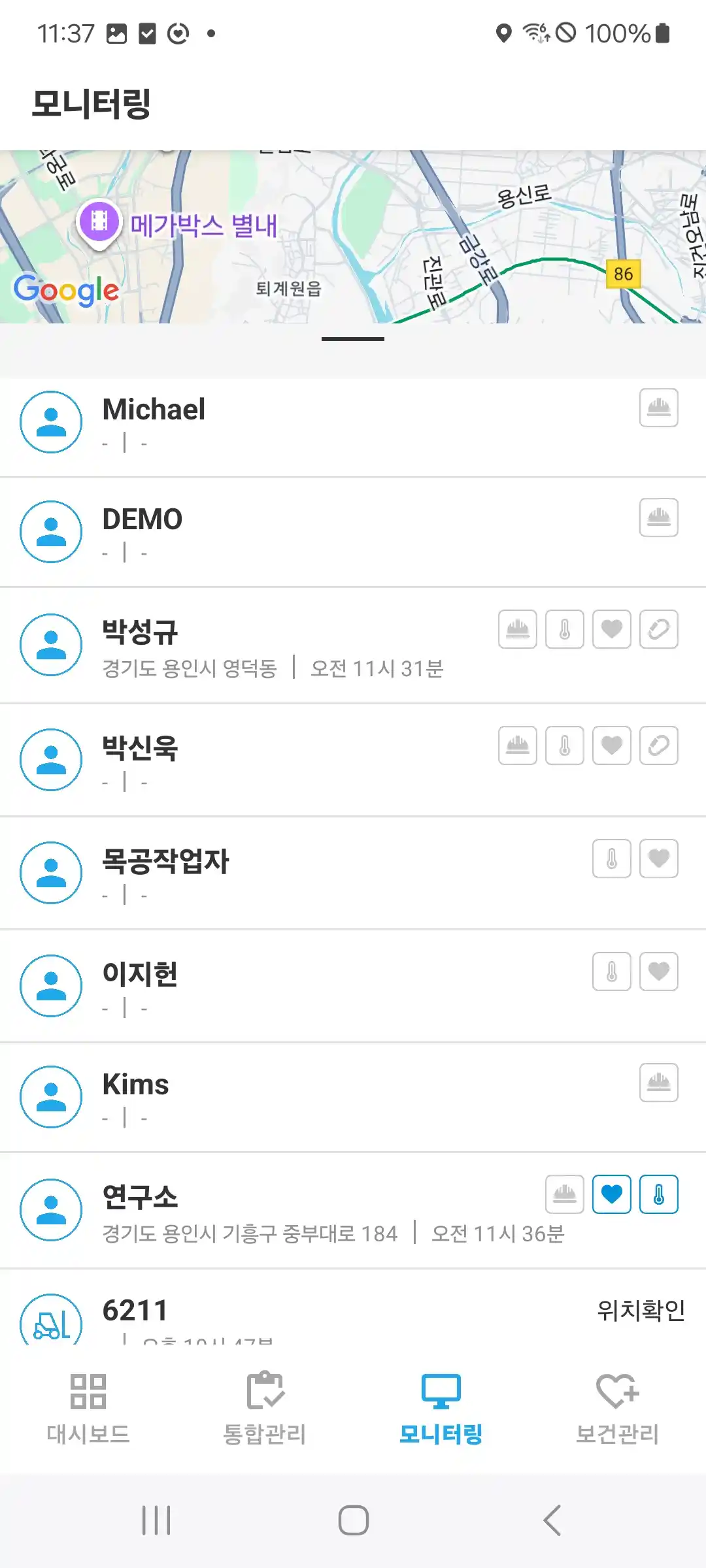Switch to the 대시보드 tab

(x=88, y=1409)
